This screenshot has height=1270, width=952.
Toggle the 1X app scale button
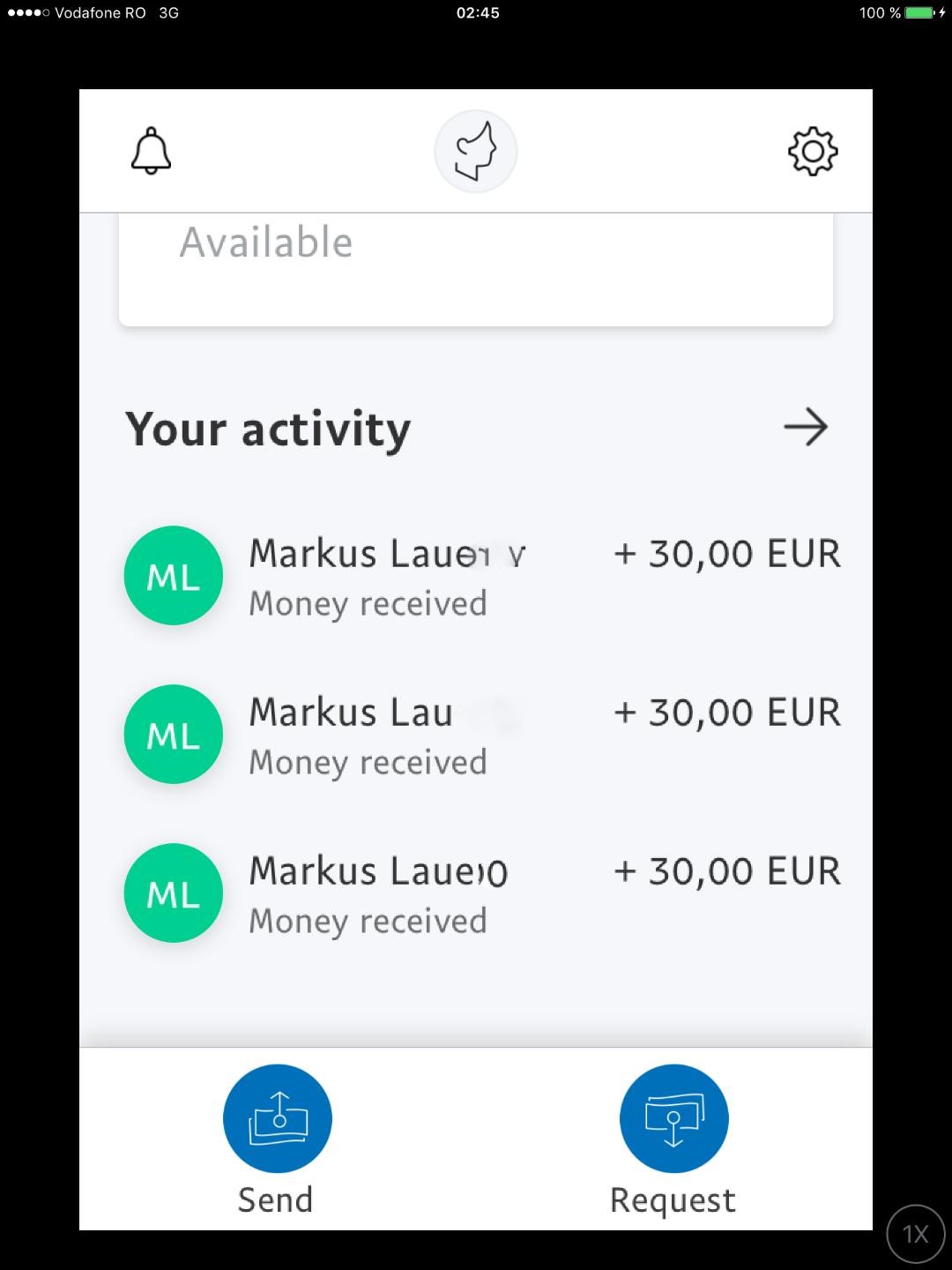click(x=916, y=1234)
